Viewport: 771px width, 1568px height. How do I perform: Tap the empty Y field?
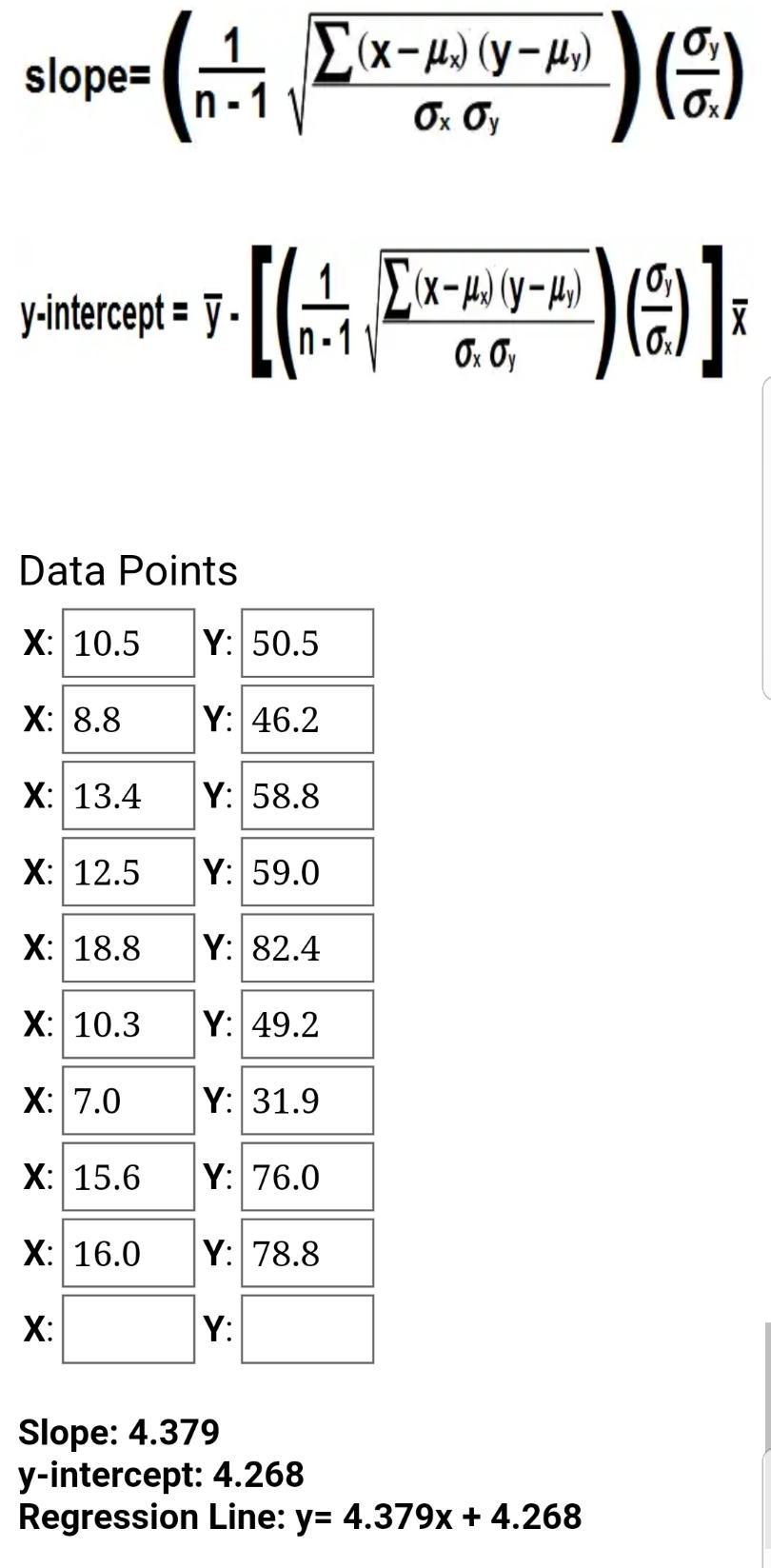coord(306,1329)
